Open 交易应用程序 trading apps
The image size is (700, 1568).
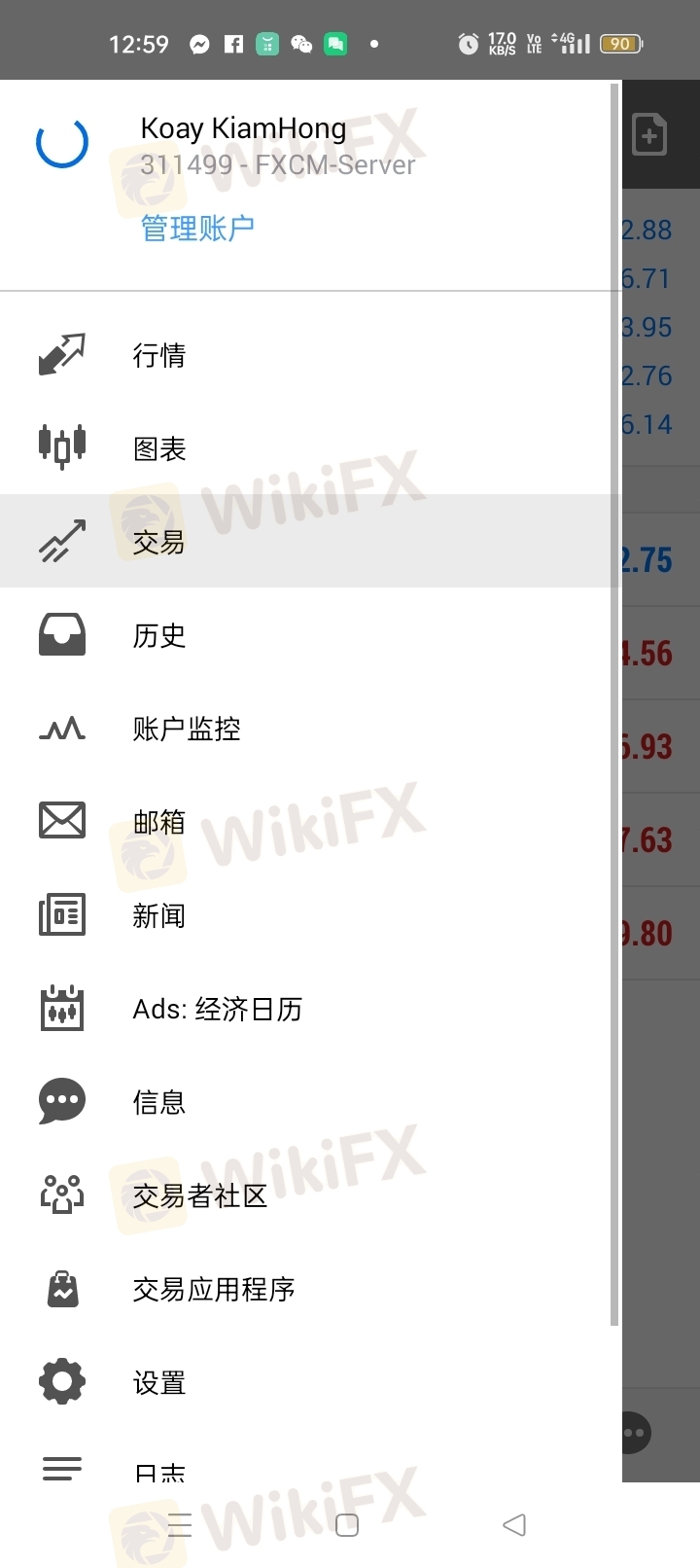(x=309, y=1289)
